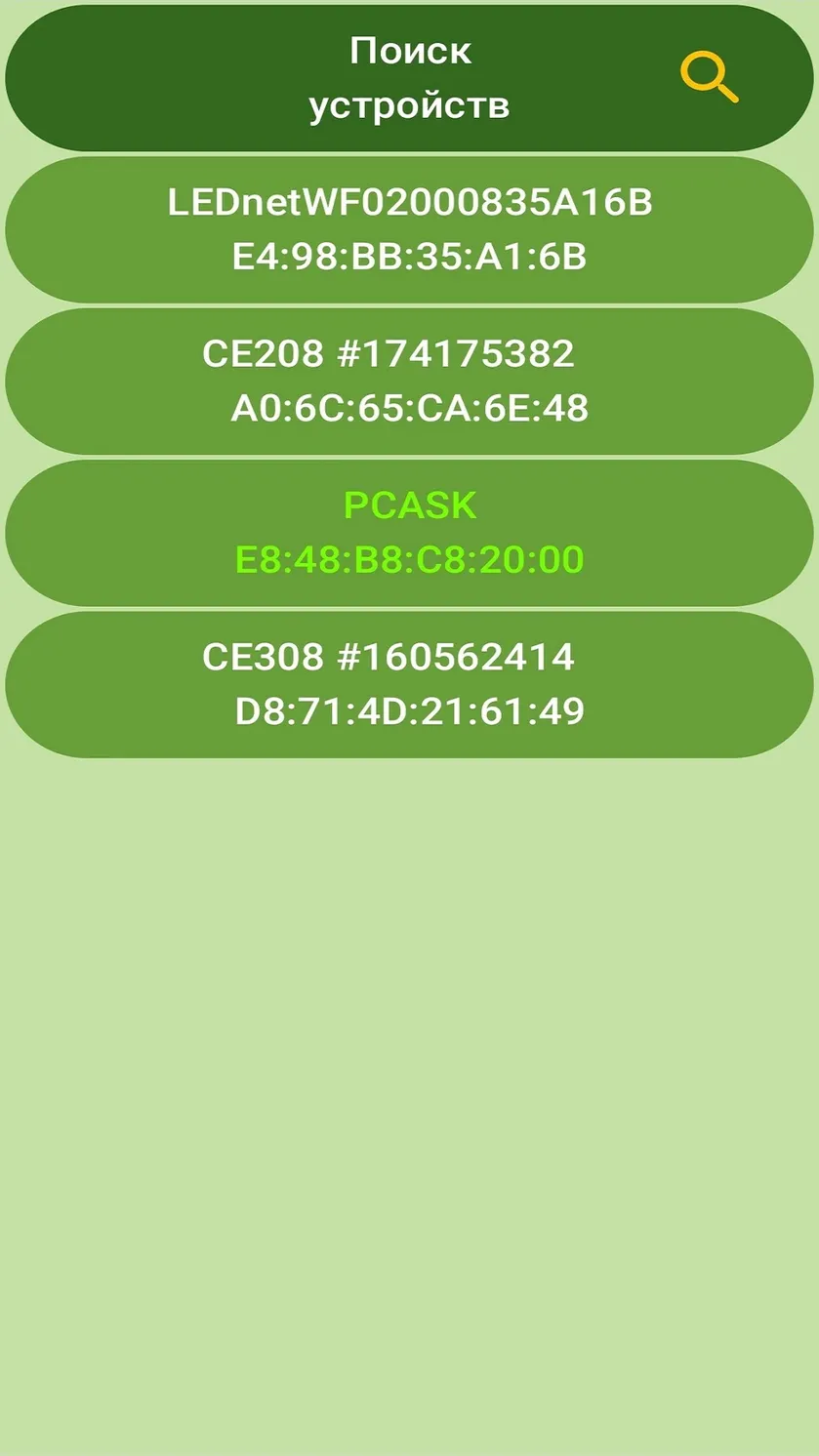819x1456 pixels.
Task: Connect to CE308 #160562414
Action: pyautogui.click(x=409, y=684)
